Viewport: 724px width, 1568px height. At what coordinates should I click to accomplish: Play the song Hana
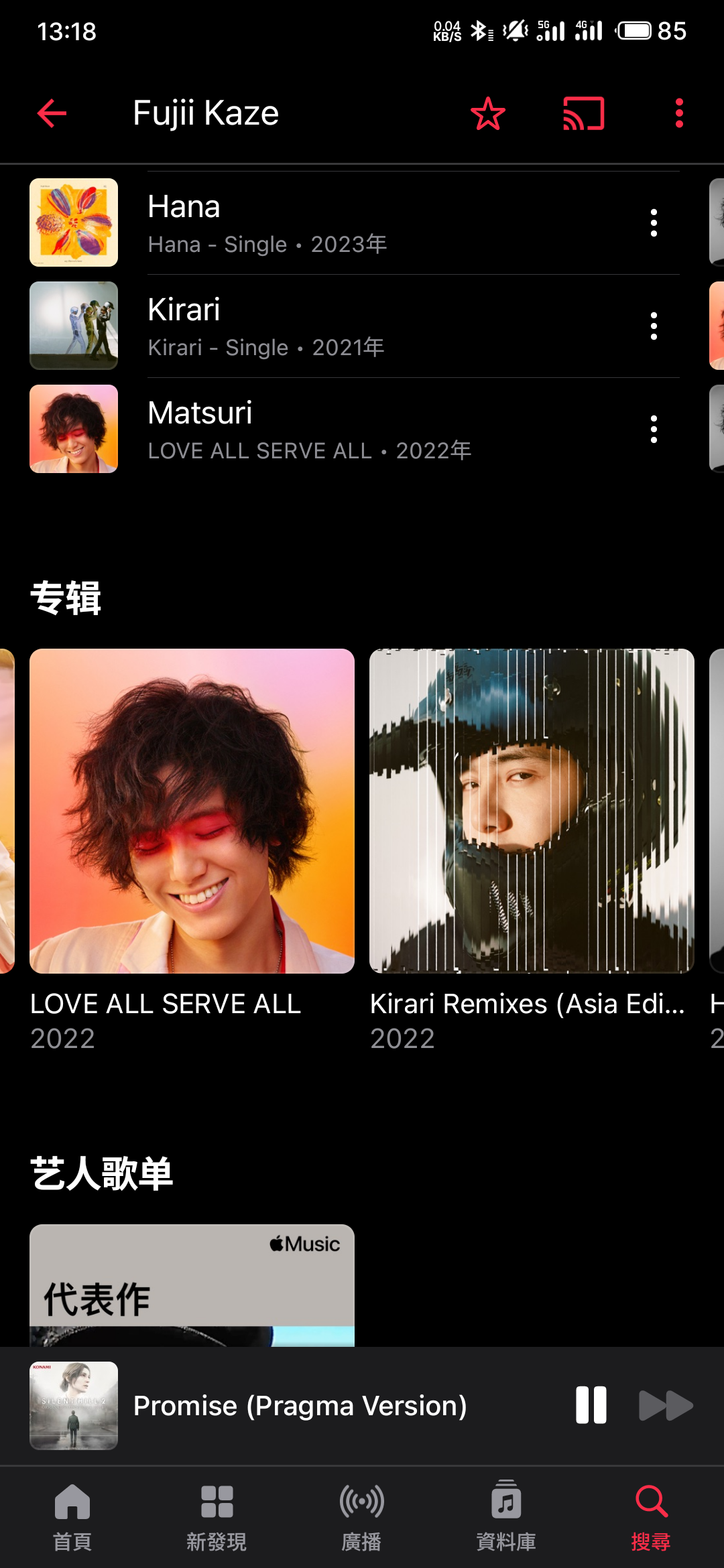tap(335, 222)
